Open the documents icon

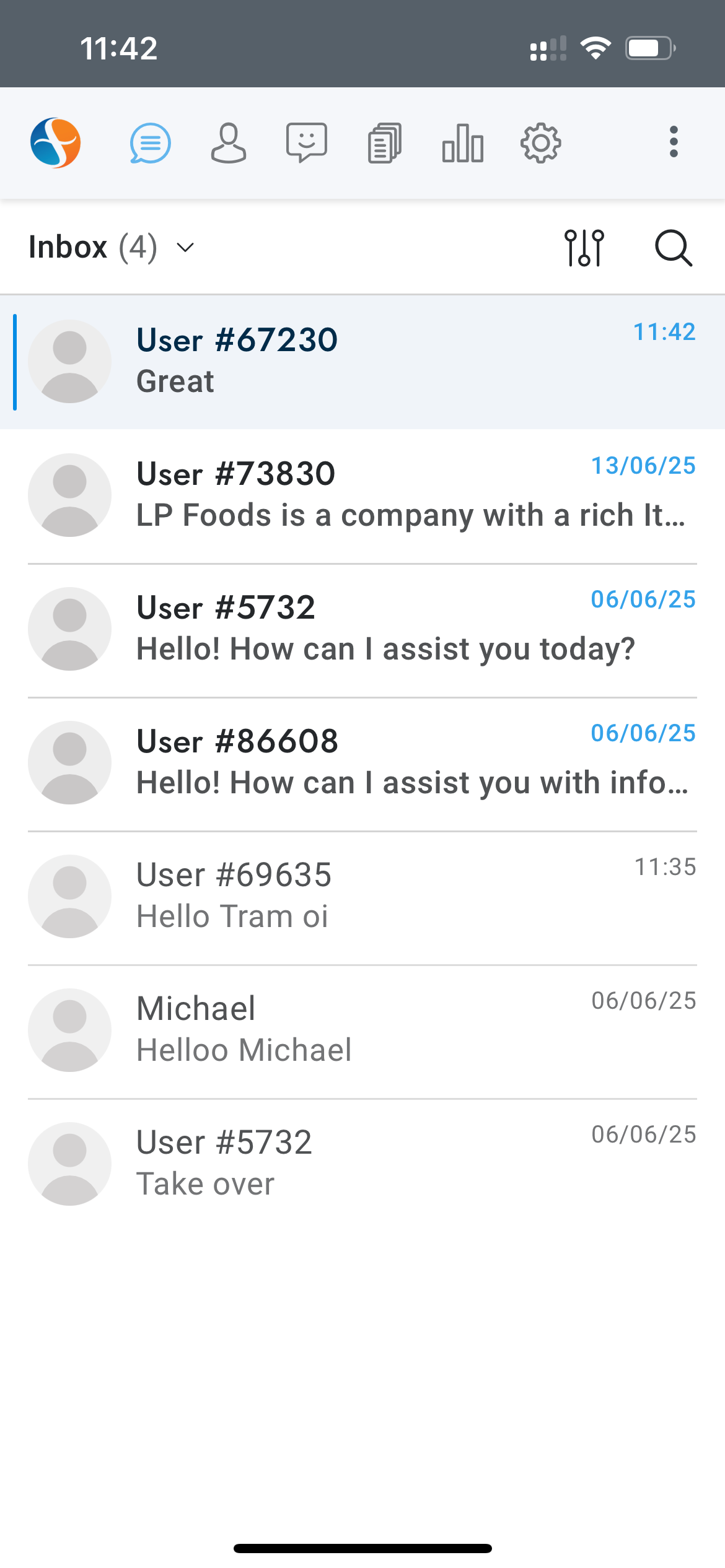pos(385,143)
